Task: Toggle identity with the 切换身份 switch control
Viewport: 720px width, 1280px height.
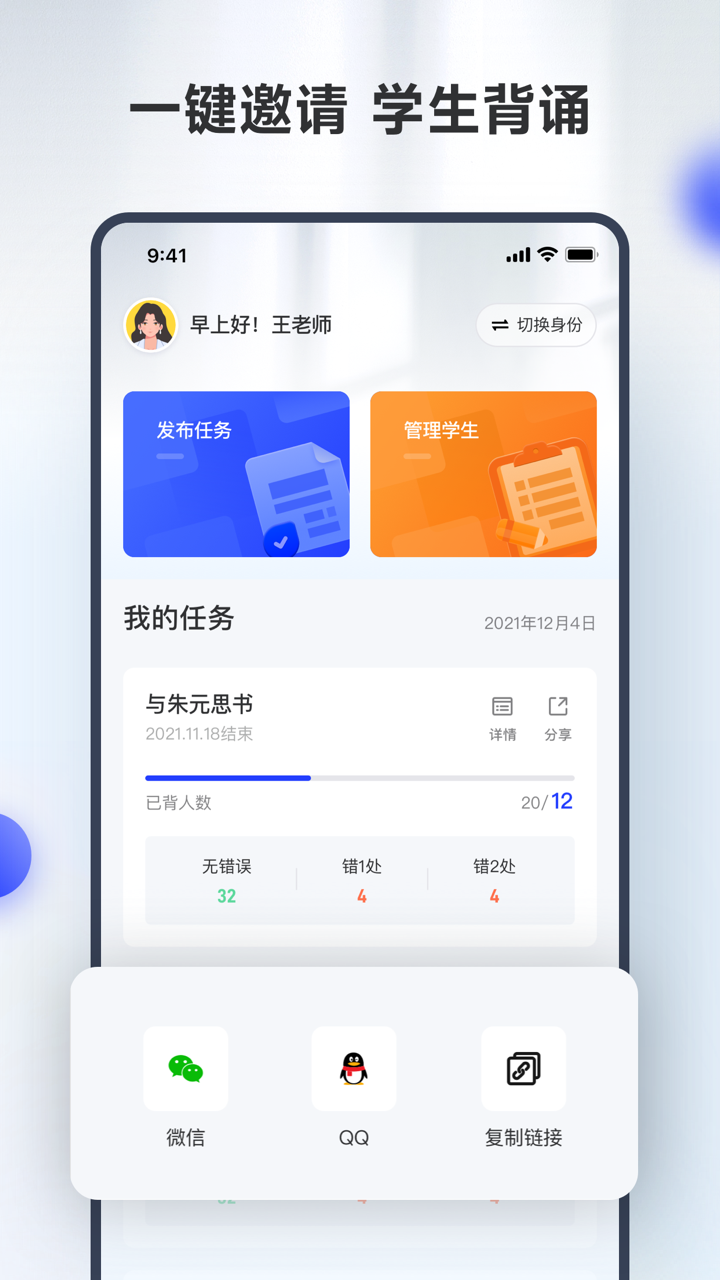Action: point(535,325)
